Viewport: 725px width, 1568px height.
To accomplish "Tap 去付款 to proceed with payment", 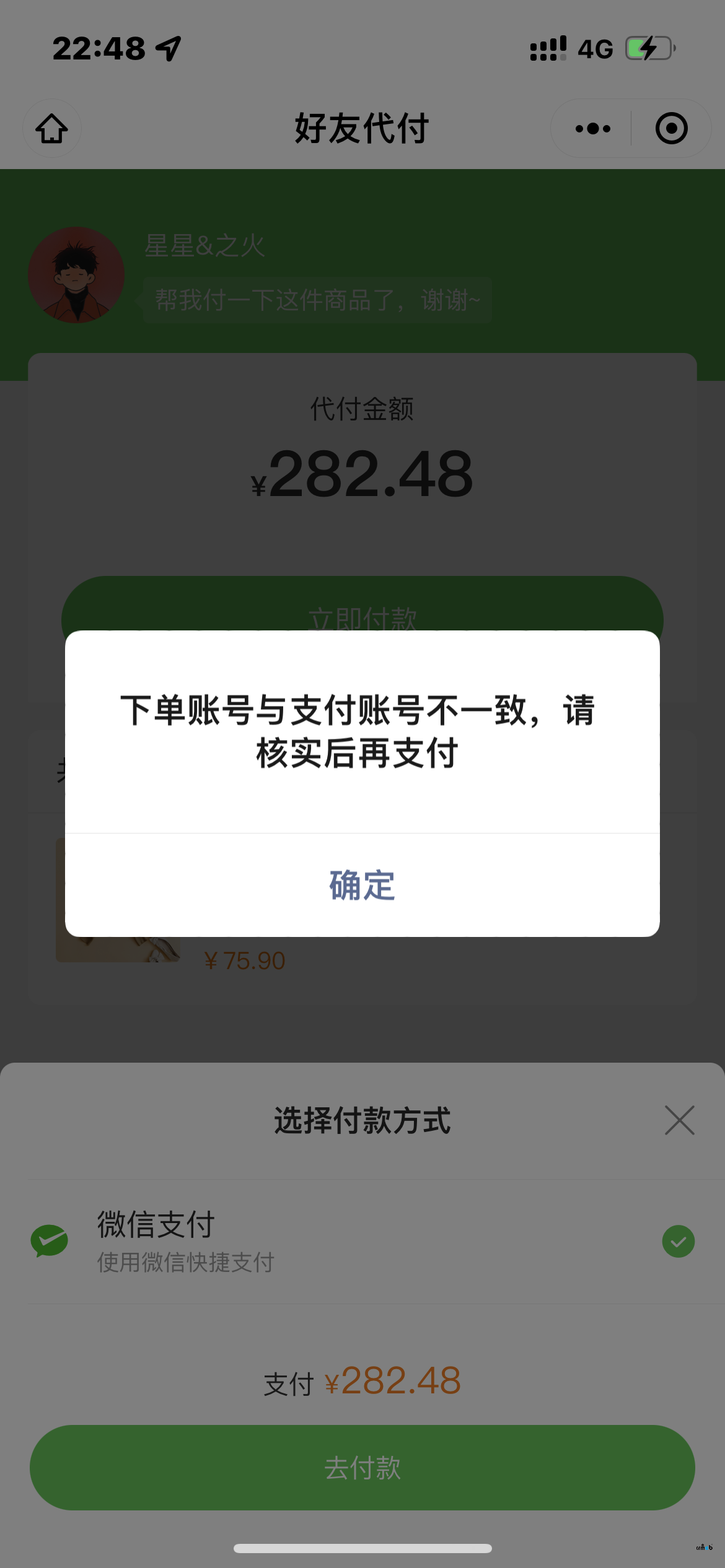I will pos(362,1468).
